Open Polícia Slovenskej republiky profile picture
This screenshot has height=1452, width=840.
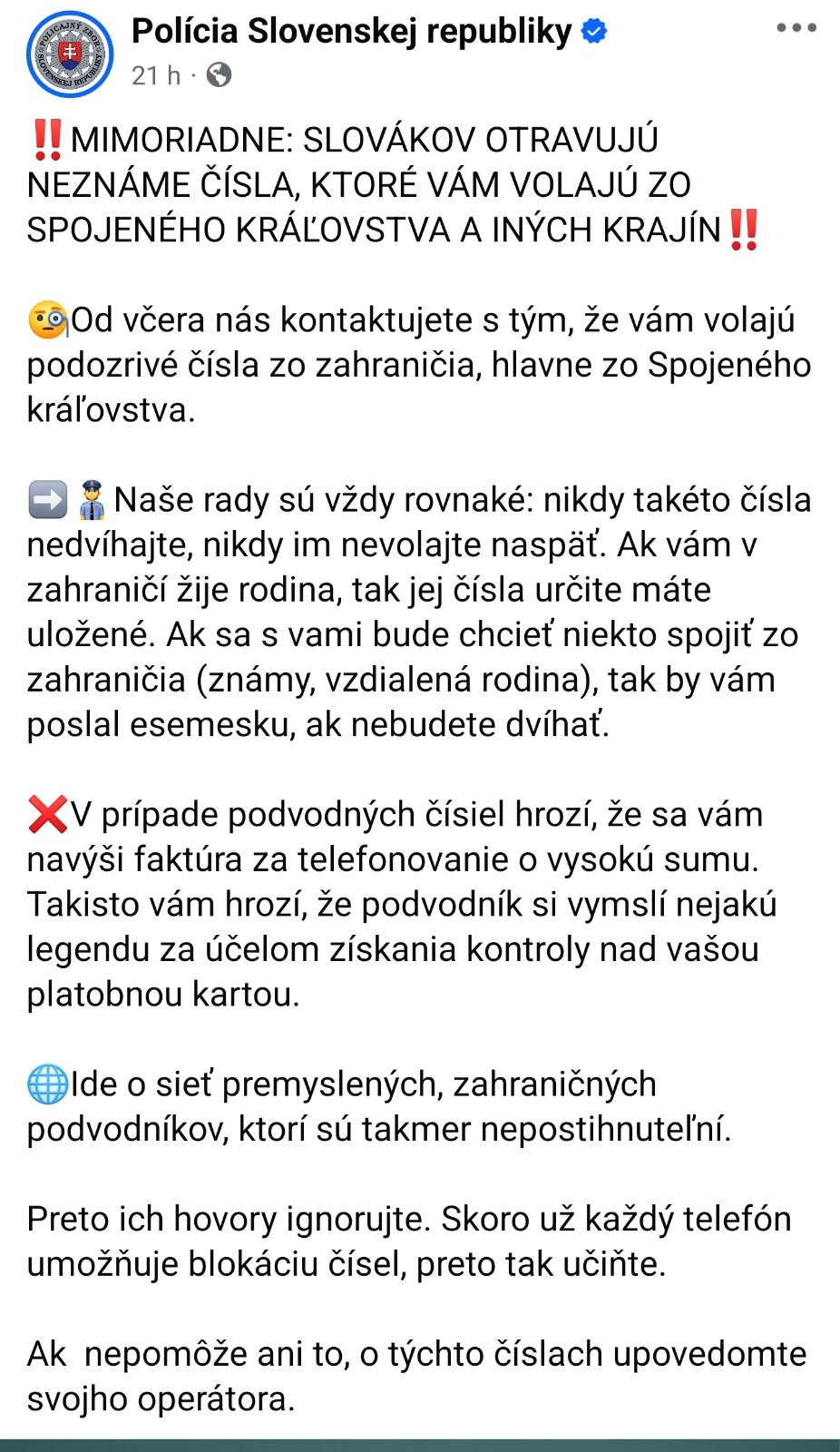click(x=70, y=54)
